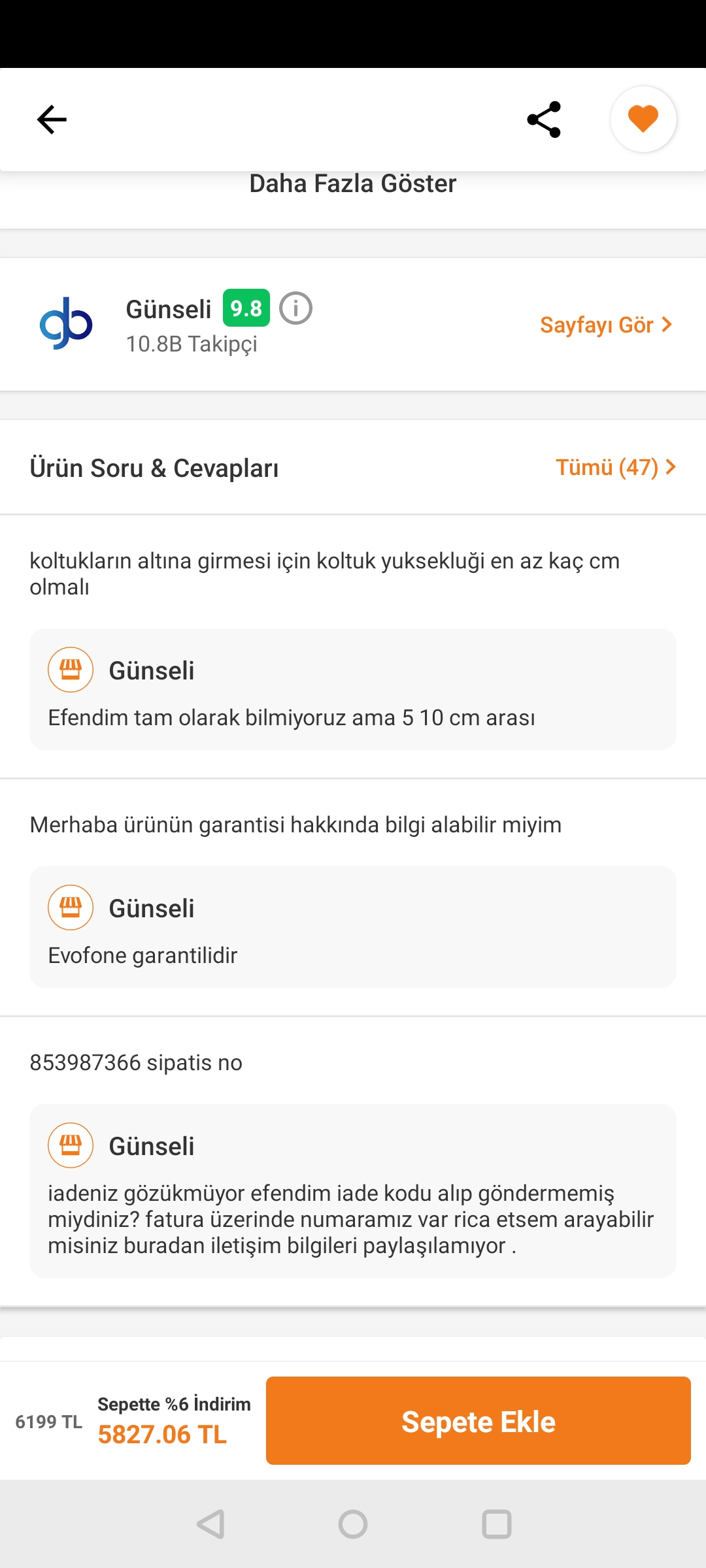
Task: Open Sayfayı Gör seller page link
Action: click(x=606, y=325)
